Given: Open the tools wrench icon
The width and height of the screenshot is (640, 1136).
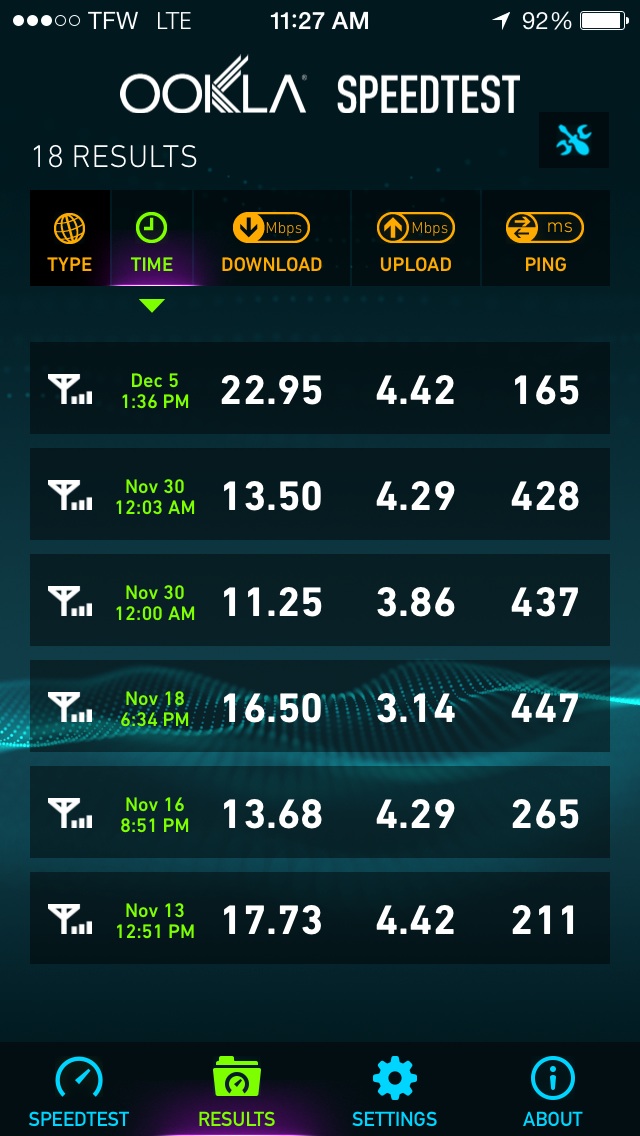Looking at the screenshot, I should pyautogui.click(x=573, y=140).
